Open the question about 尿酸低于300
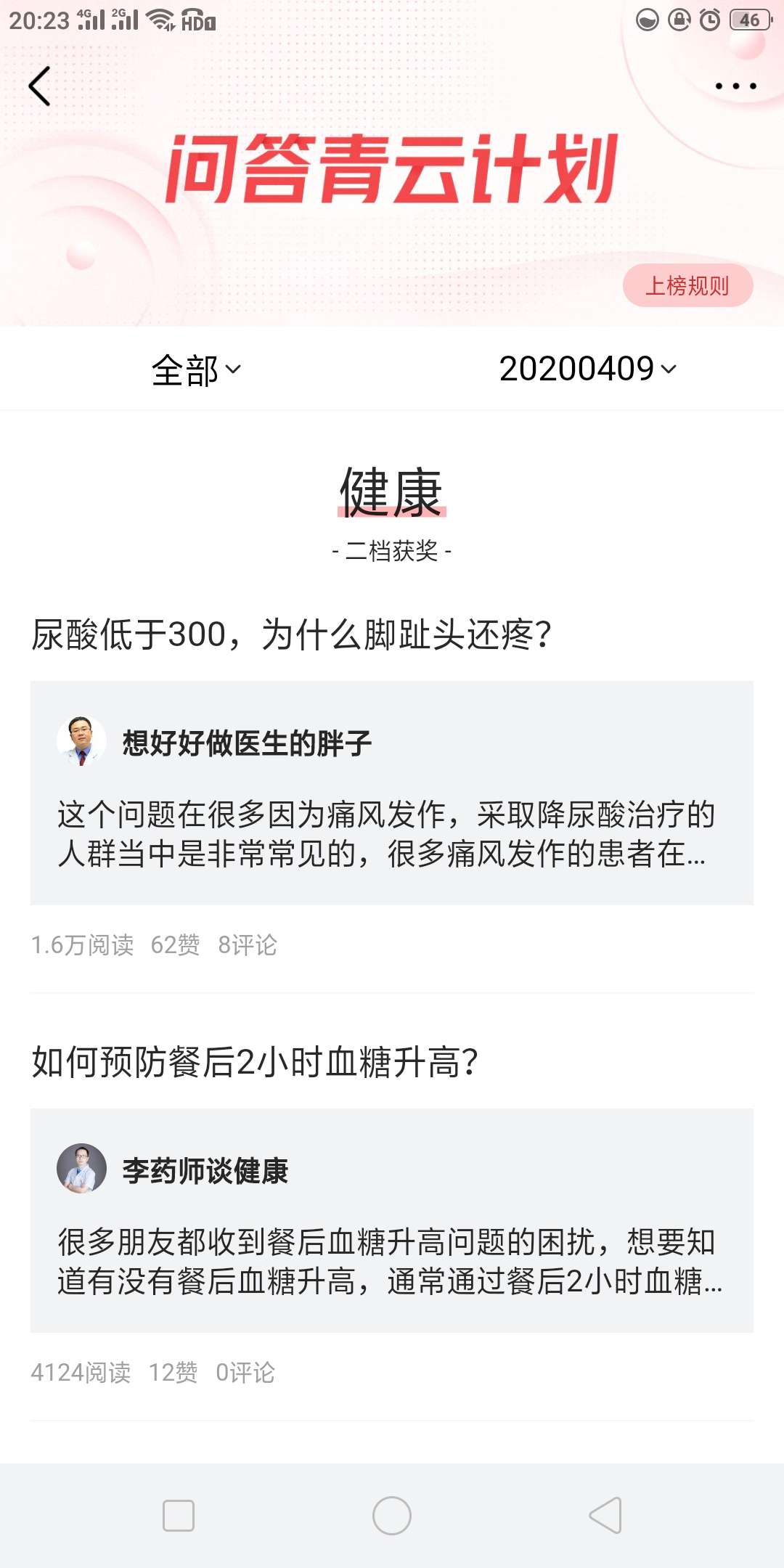Image resolution: width=784 pixels, height=1568 pixels. 293,634
